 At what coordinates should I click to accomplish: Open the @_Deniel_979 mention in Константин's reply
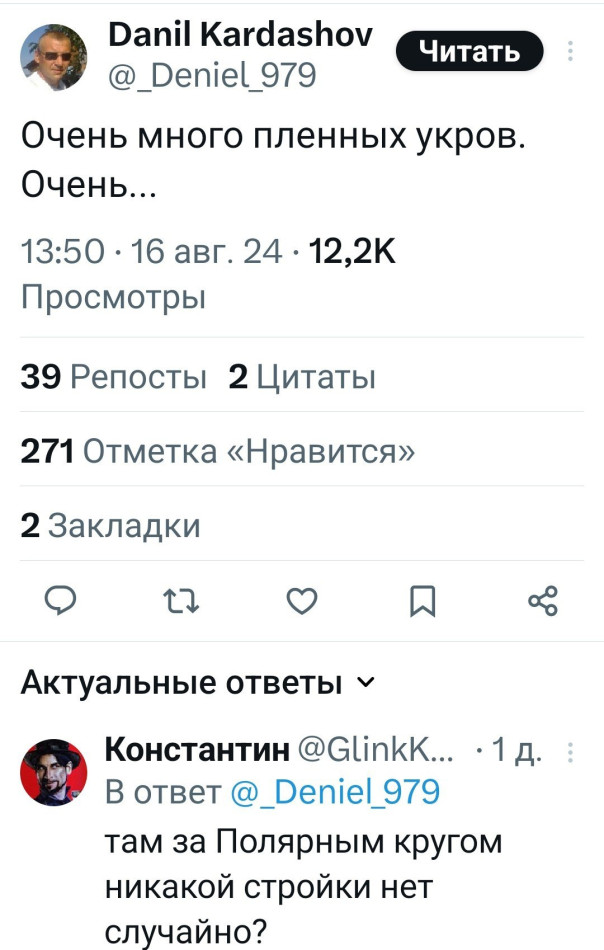coord(335,792)
